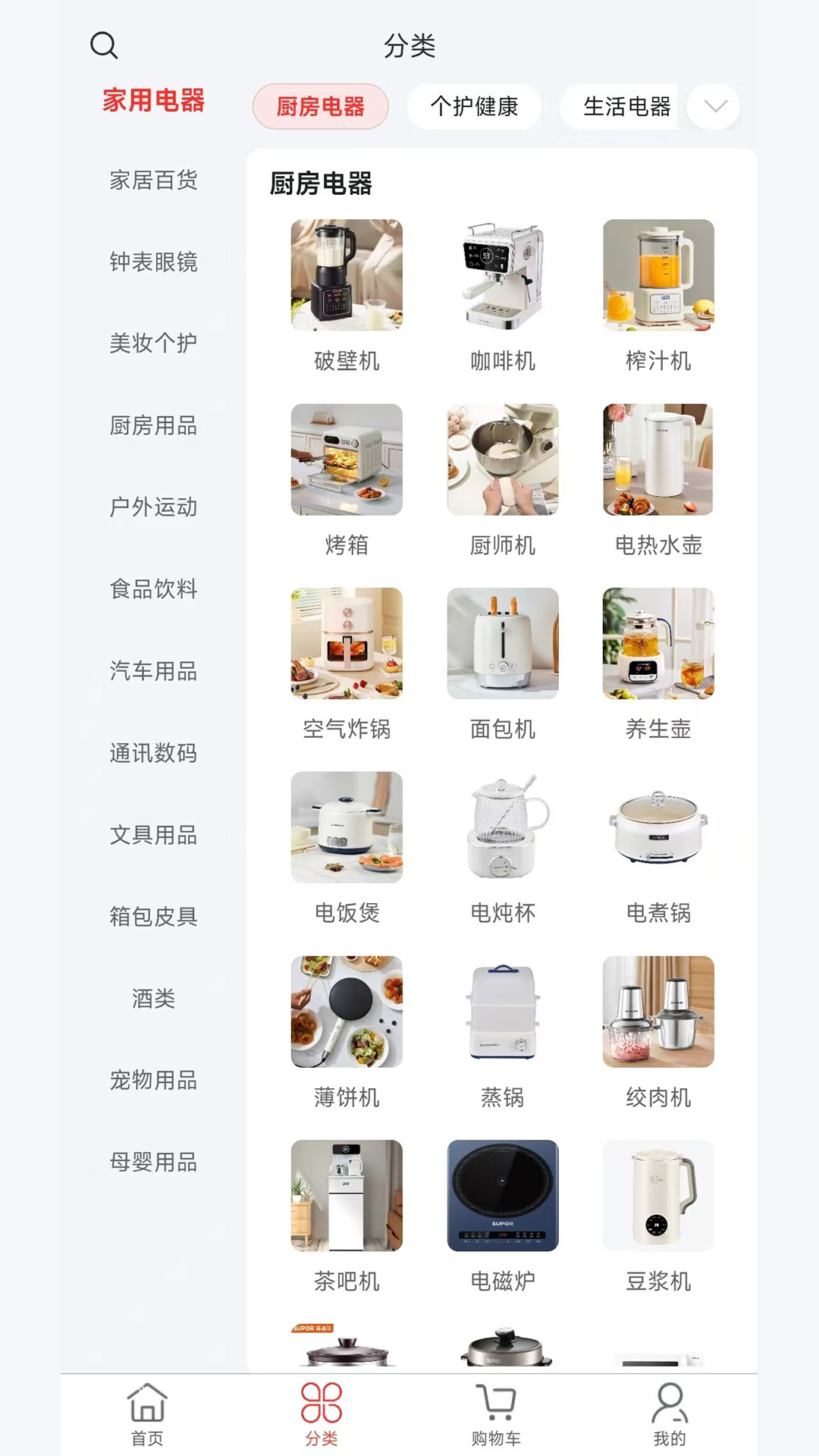Screen dimensions: 819x1456
Task: Open the 咖啡机 product category
Action: 503,297
